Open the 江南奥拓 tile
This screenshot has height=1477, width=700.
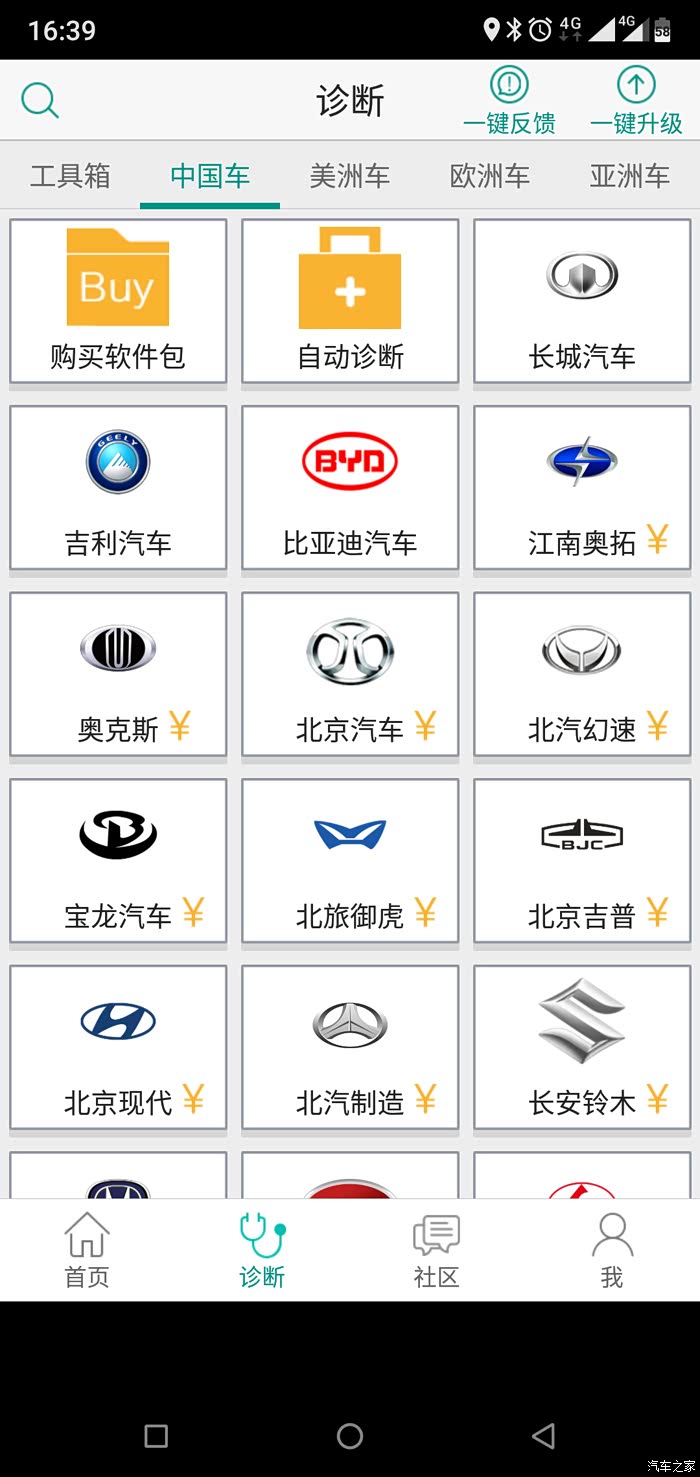(x=582, y=488)
